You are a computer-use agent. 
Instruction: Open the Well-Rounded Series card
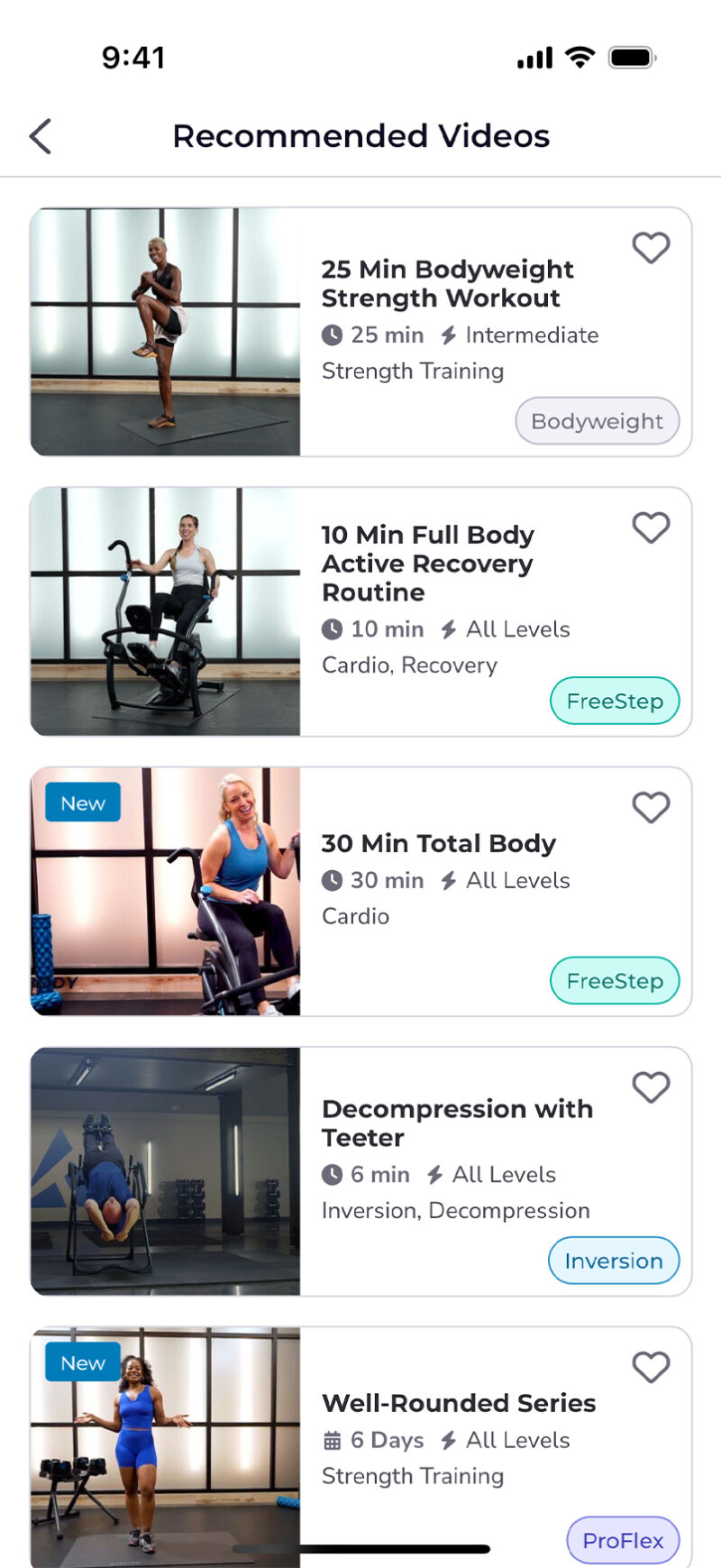[458, 1404]
